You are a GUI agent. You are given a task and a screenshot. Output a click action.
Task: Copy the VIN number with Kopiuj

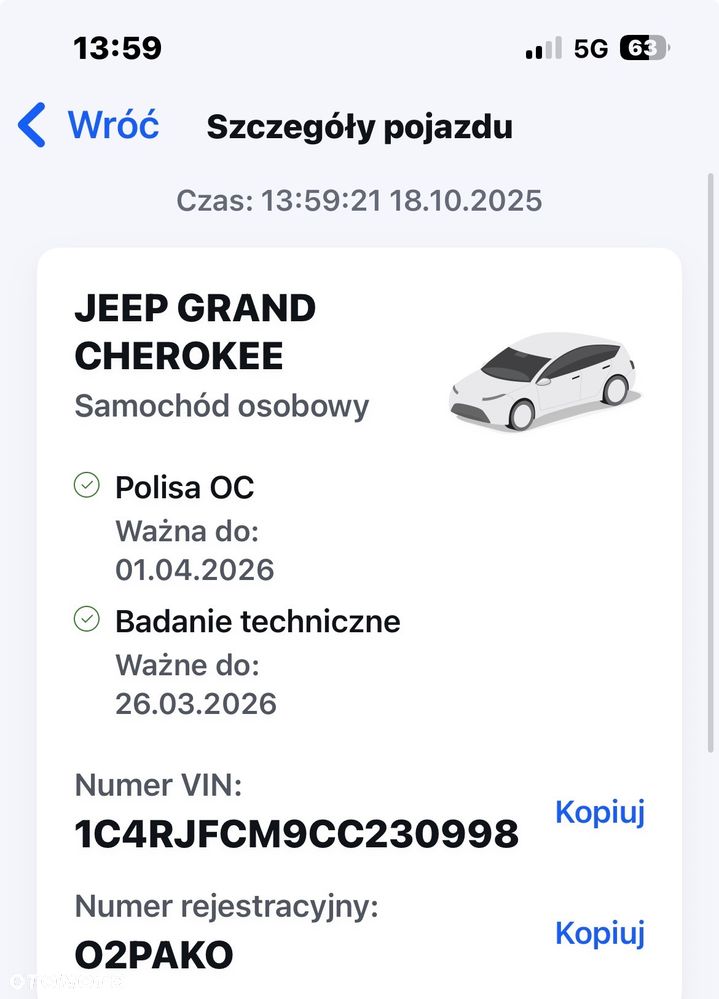599,812
